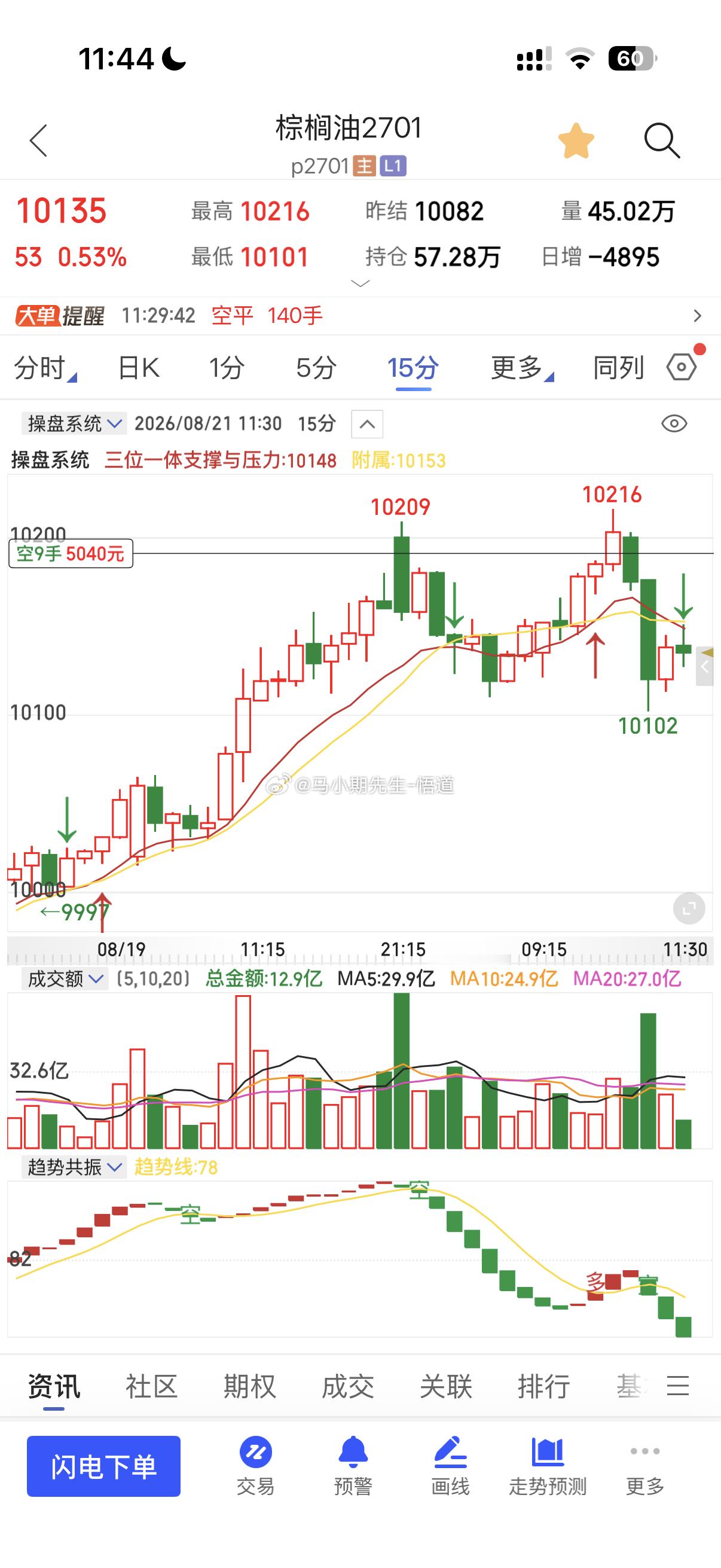Switch to the 期权 tab

click(x=249, y=1386)
